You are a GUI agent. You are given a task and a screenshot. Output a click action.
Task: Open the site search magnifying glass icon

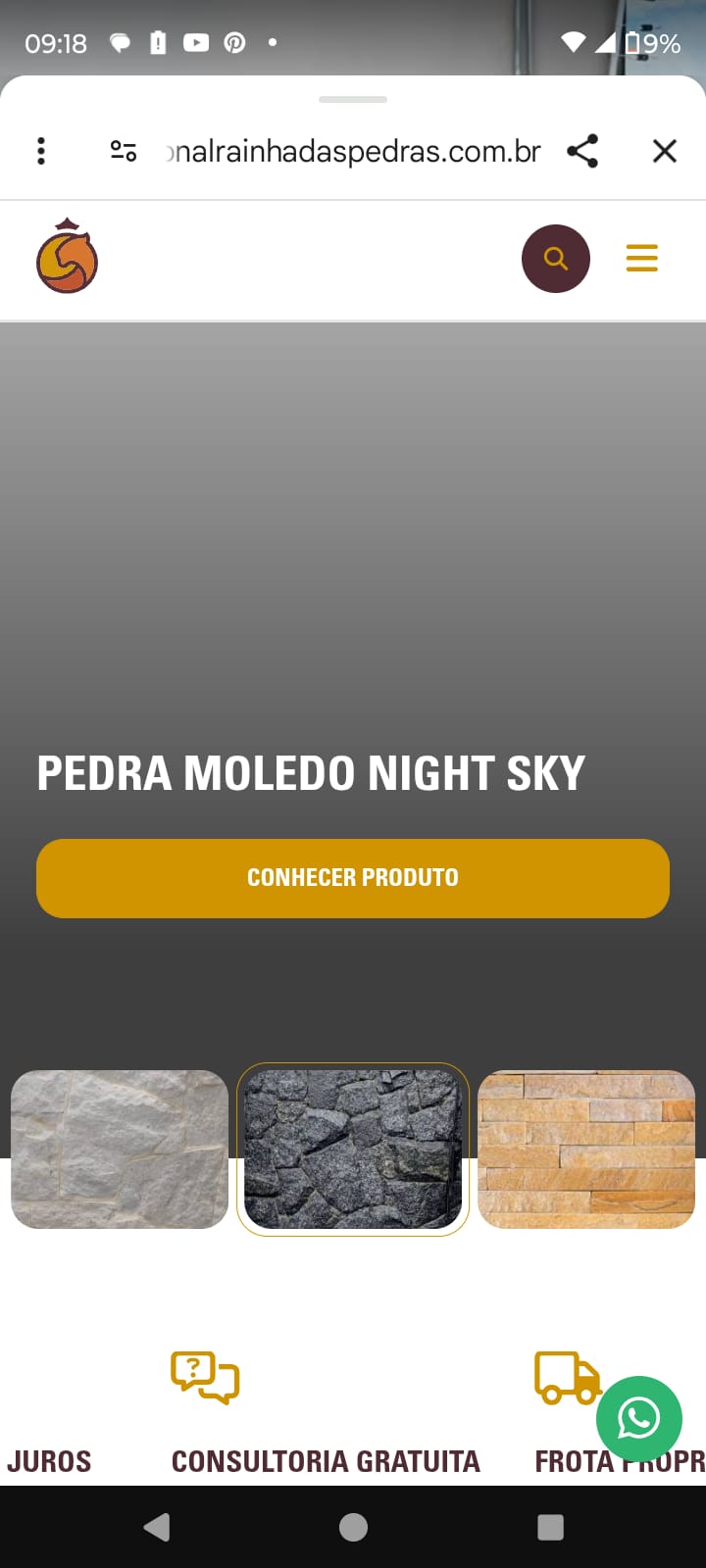(556, 258)
